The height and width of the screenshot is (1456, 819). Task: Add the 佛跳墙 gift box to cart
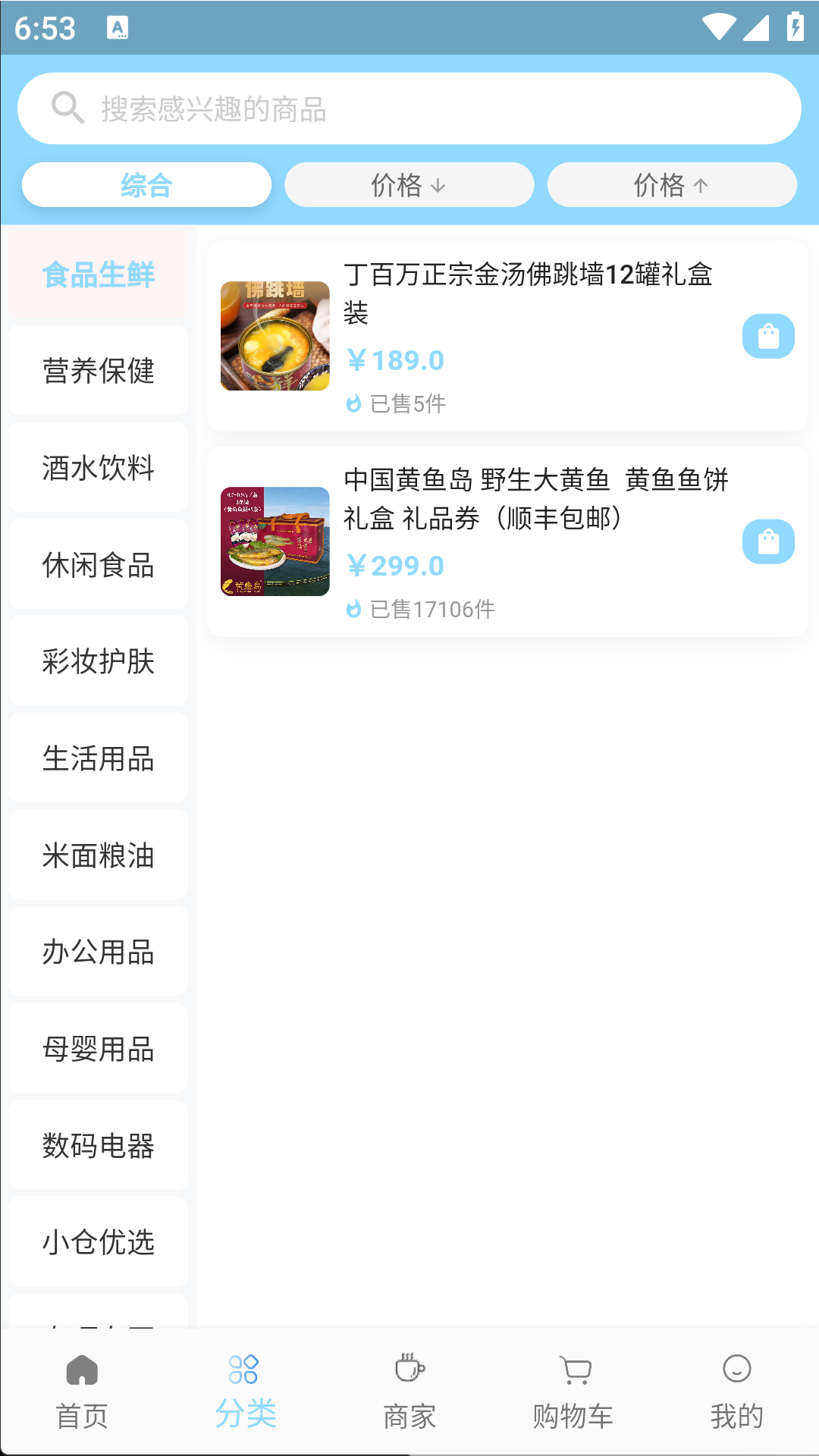click(769, 335)
